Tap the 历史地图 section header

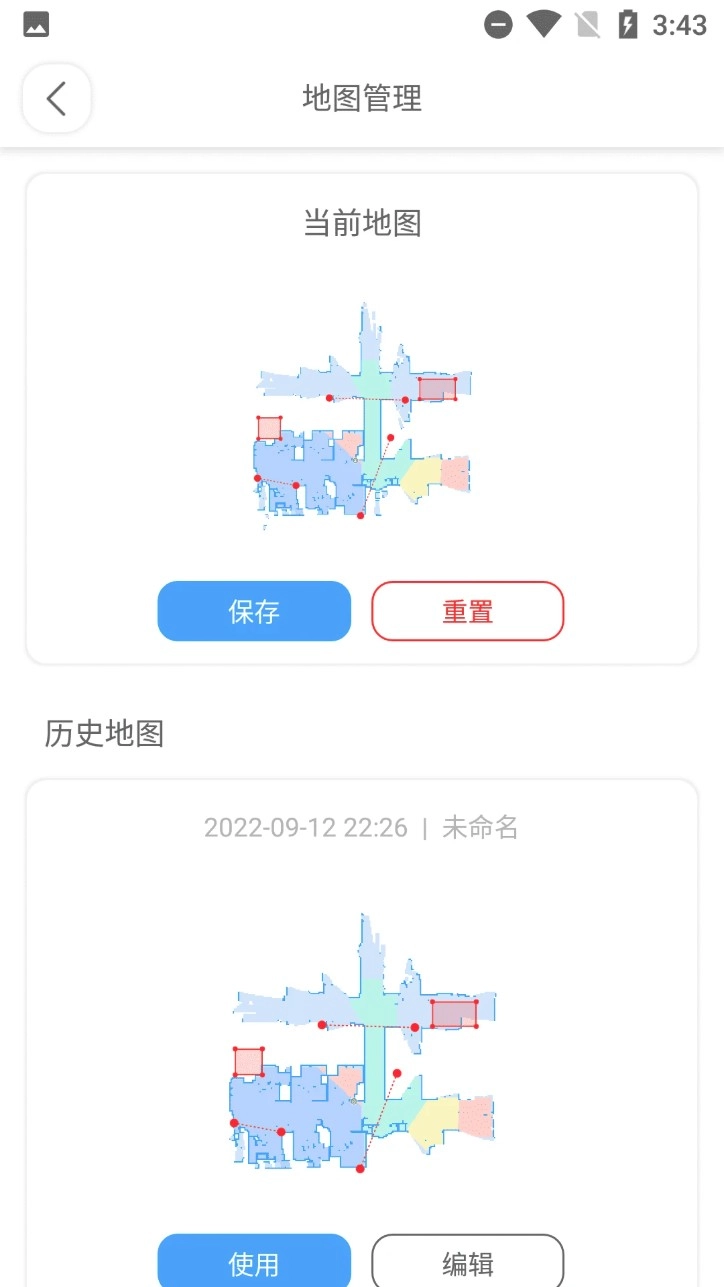[x=104, y=734]
